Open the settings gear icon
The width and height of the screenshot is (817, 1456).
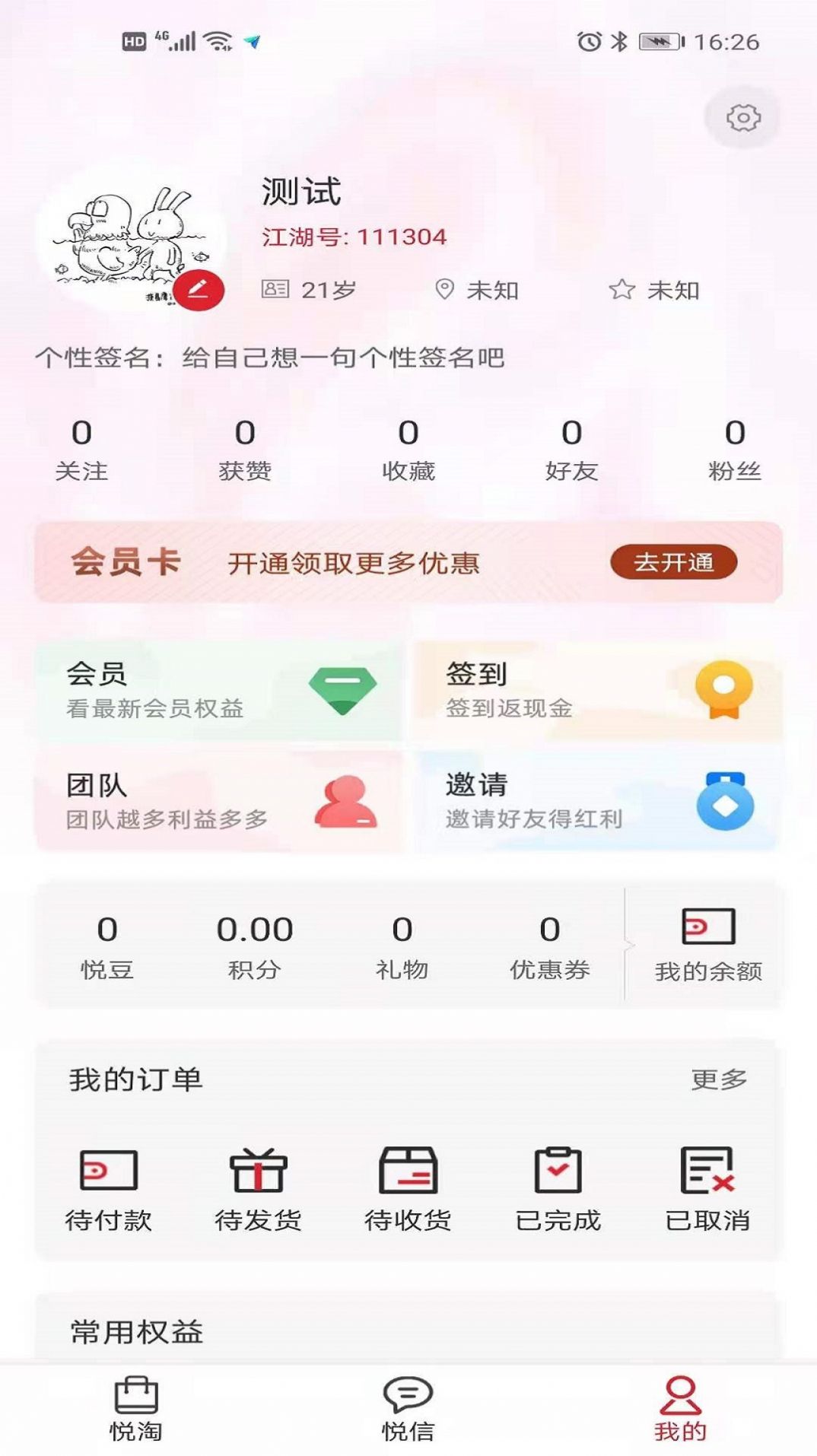pyautogui.click(x=739, y=119)
